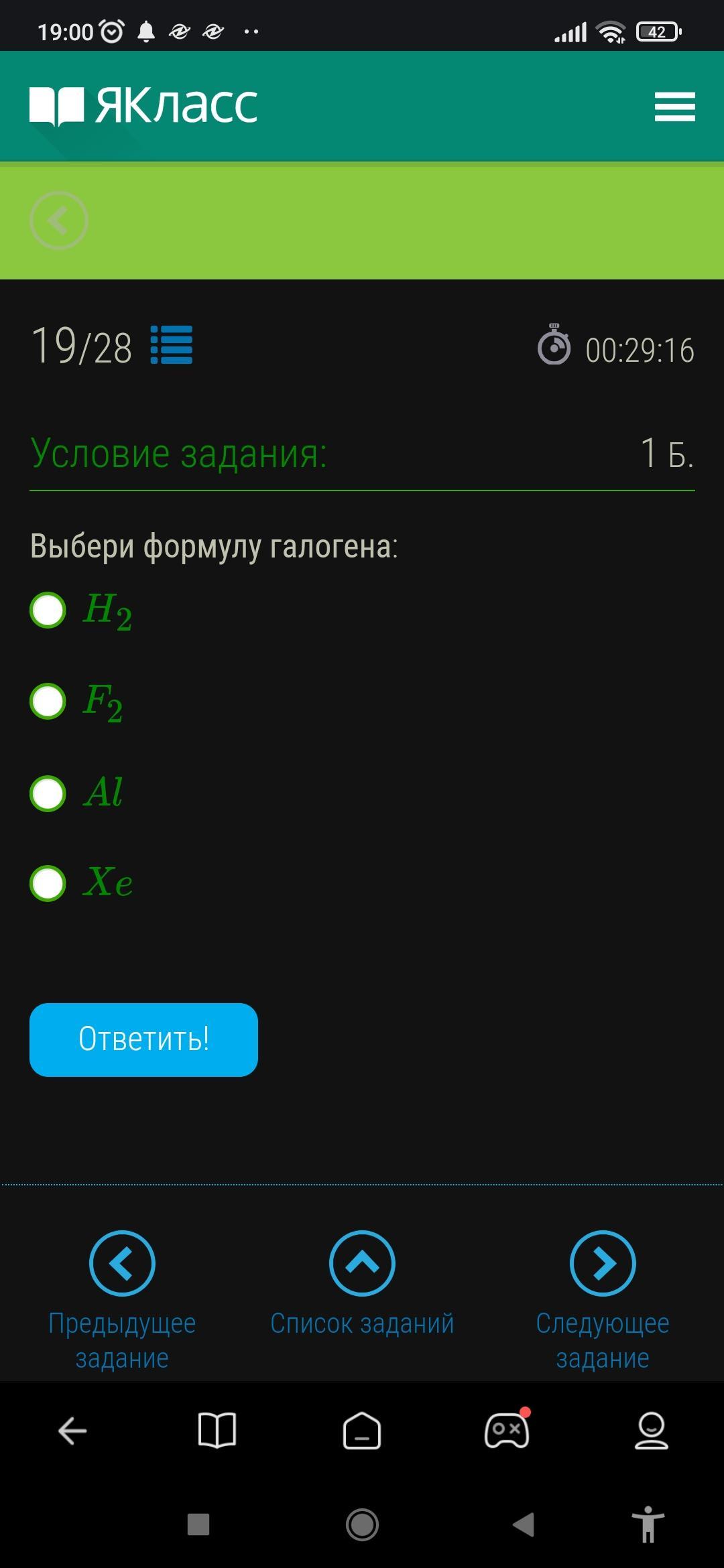Submit answer with Ответить! button
Screen dimensions: 724x1568
coord(143,1039)
